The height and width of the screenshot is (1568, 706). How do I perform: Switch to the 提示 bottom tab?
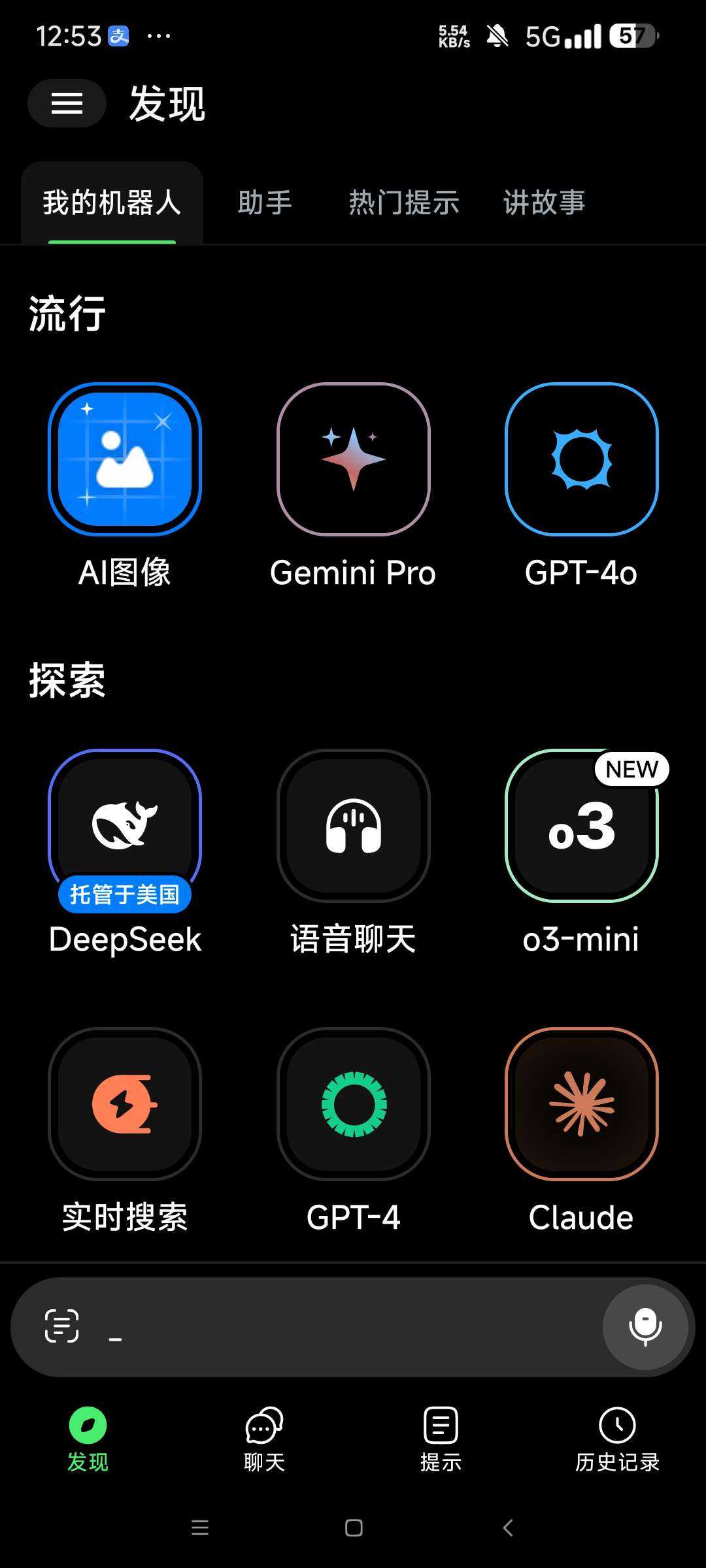coord(441,1439)
